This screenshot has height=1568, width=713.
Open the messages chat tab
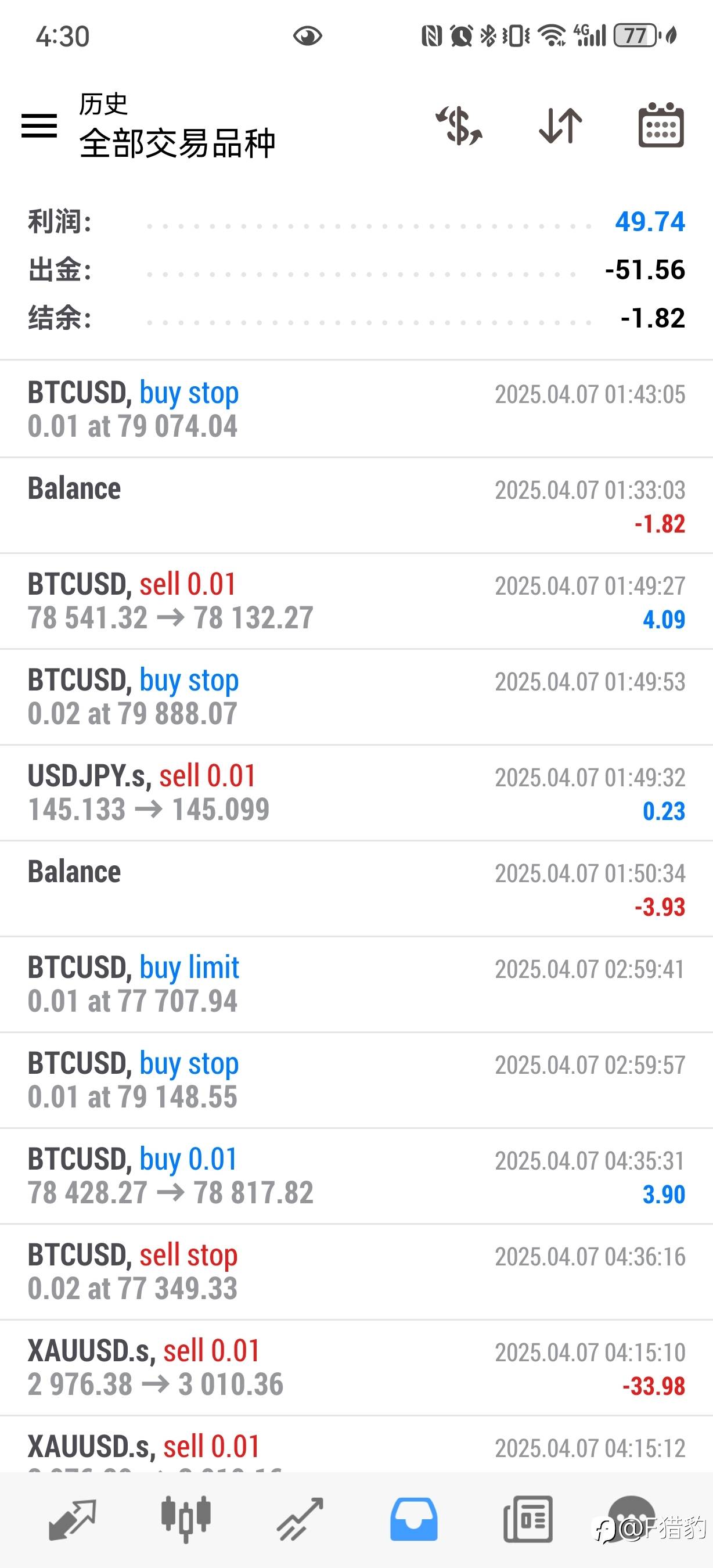tap(633, 1518)
